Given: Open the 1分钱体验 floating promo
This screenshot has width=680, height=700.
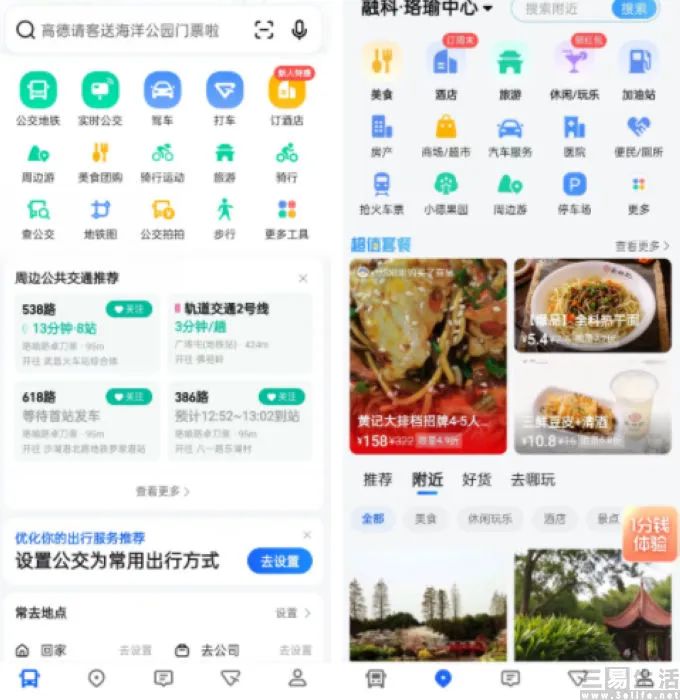Looking at the screenshot, I should (650, 534).
